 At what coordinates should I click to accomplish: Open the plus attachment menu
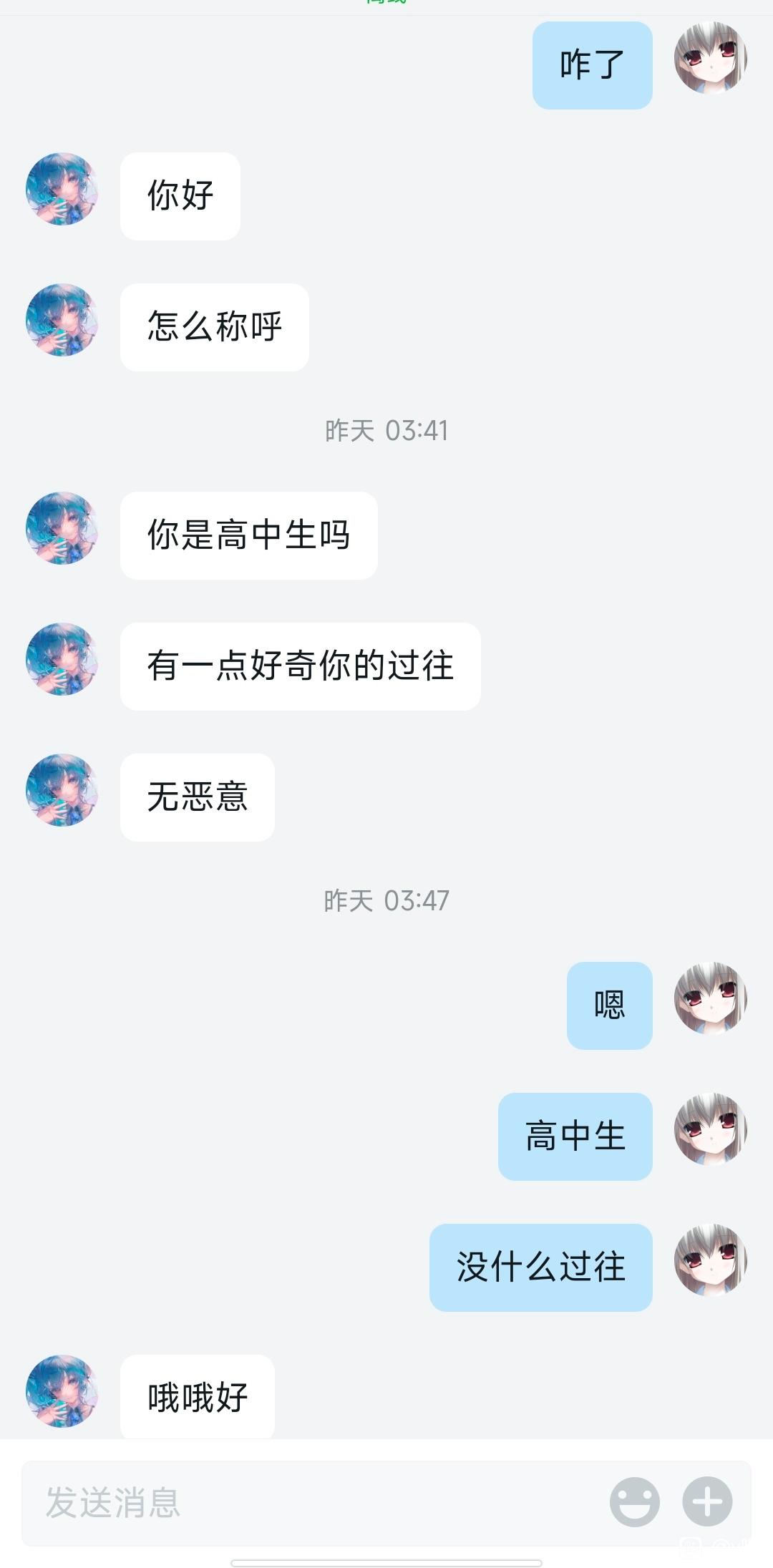click(707, 1501)
